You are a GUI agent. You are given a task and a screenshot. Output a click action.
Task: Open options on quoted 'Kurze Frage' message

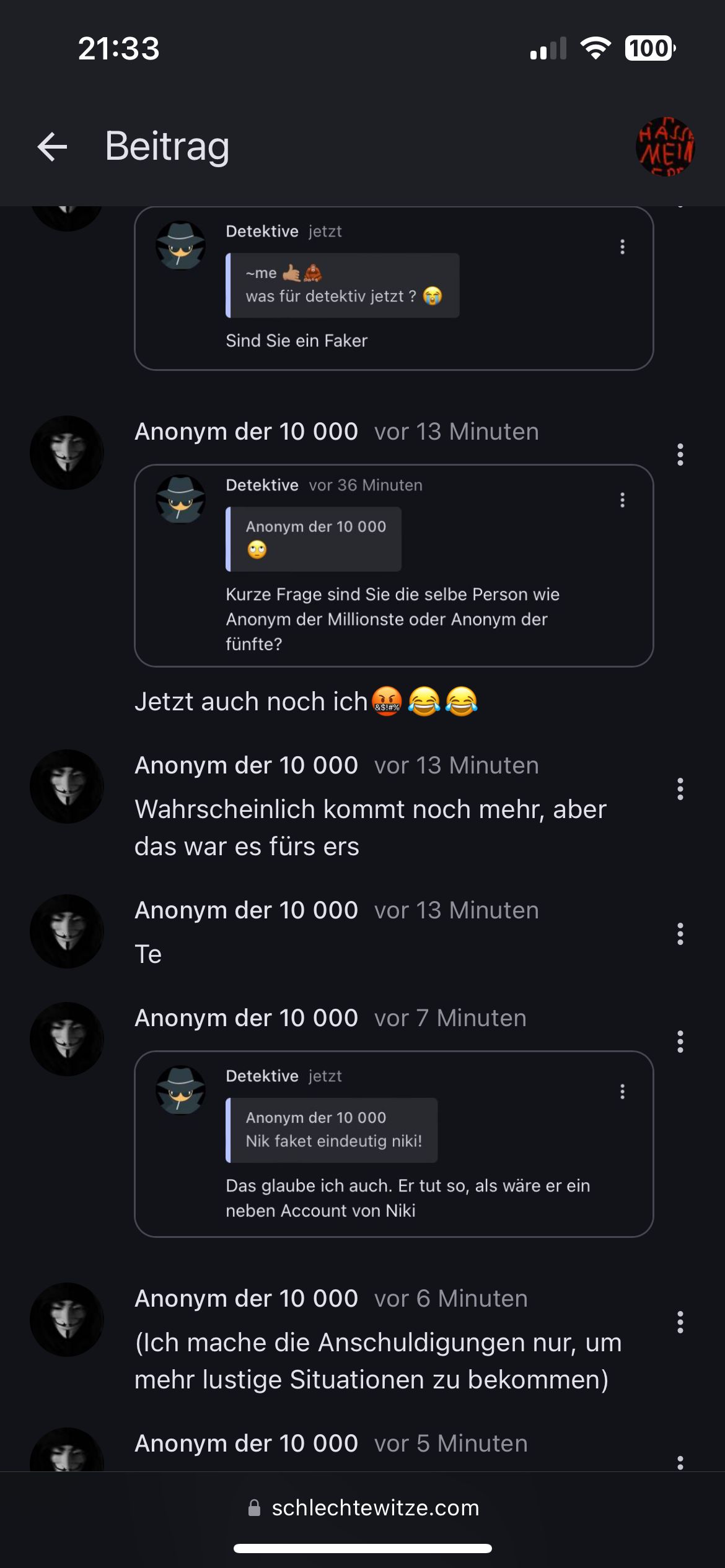622,500
